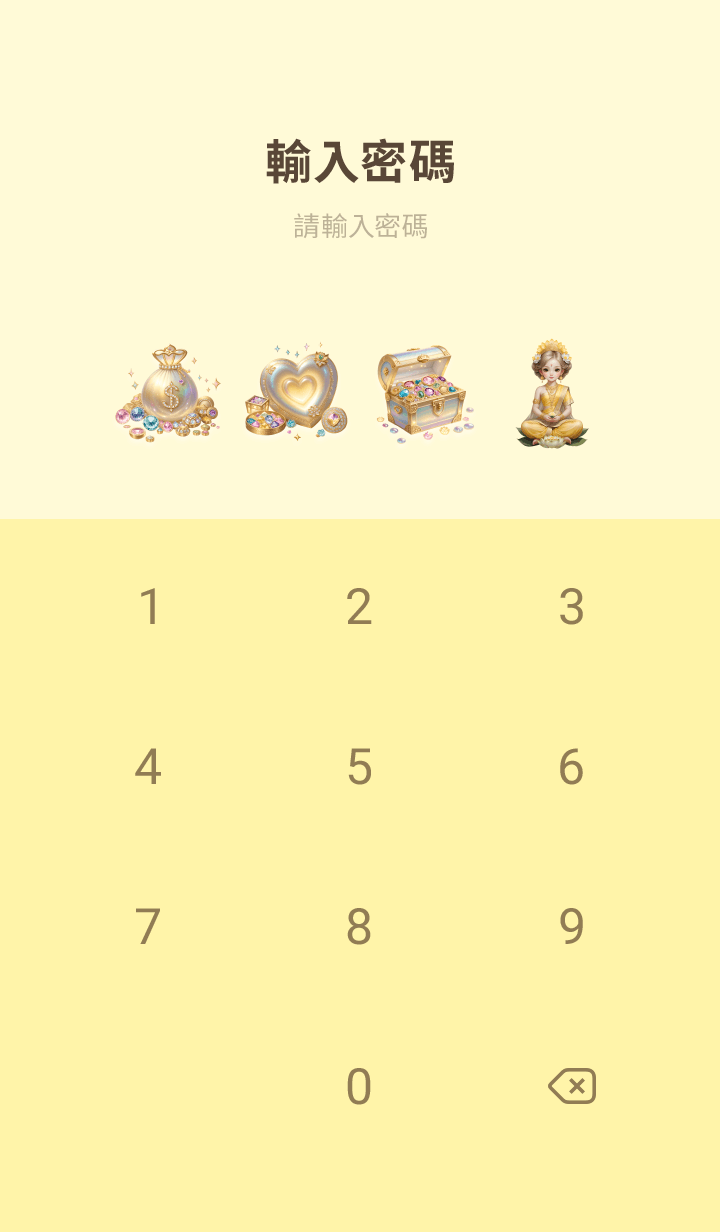Tap number 2 on the passcode keypad
Image resolution: width=720 pixels, height=1232 pixels.
[x=359, y=607]
